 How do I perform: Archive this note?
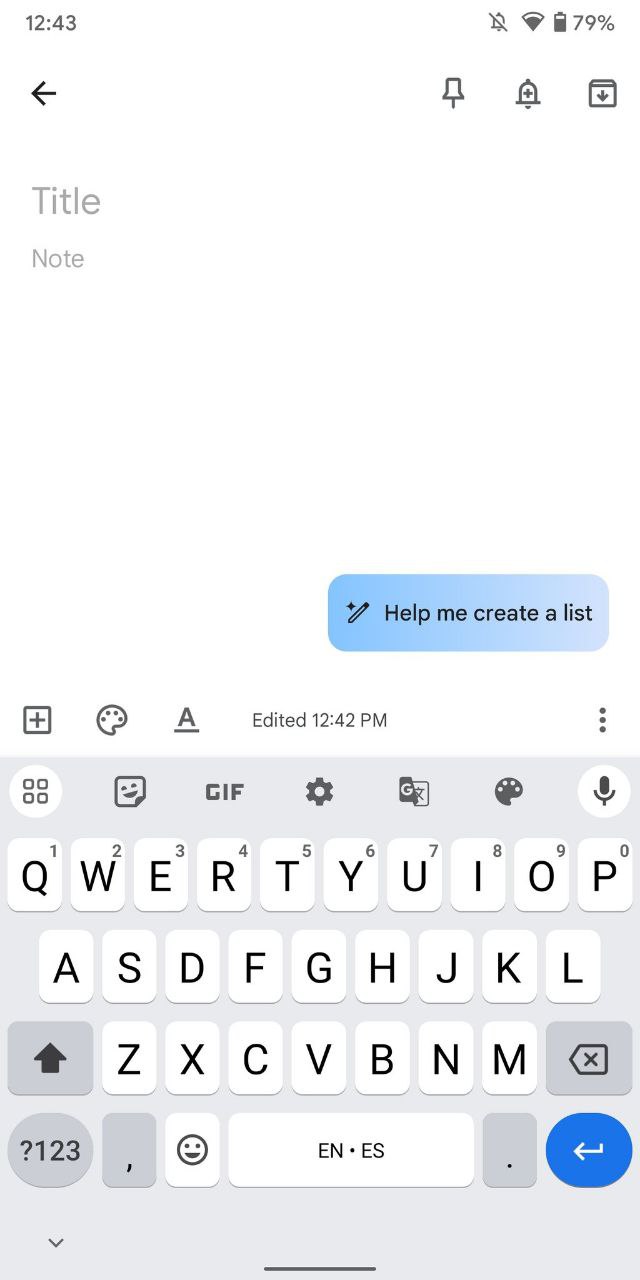coord(602,94)
